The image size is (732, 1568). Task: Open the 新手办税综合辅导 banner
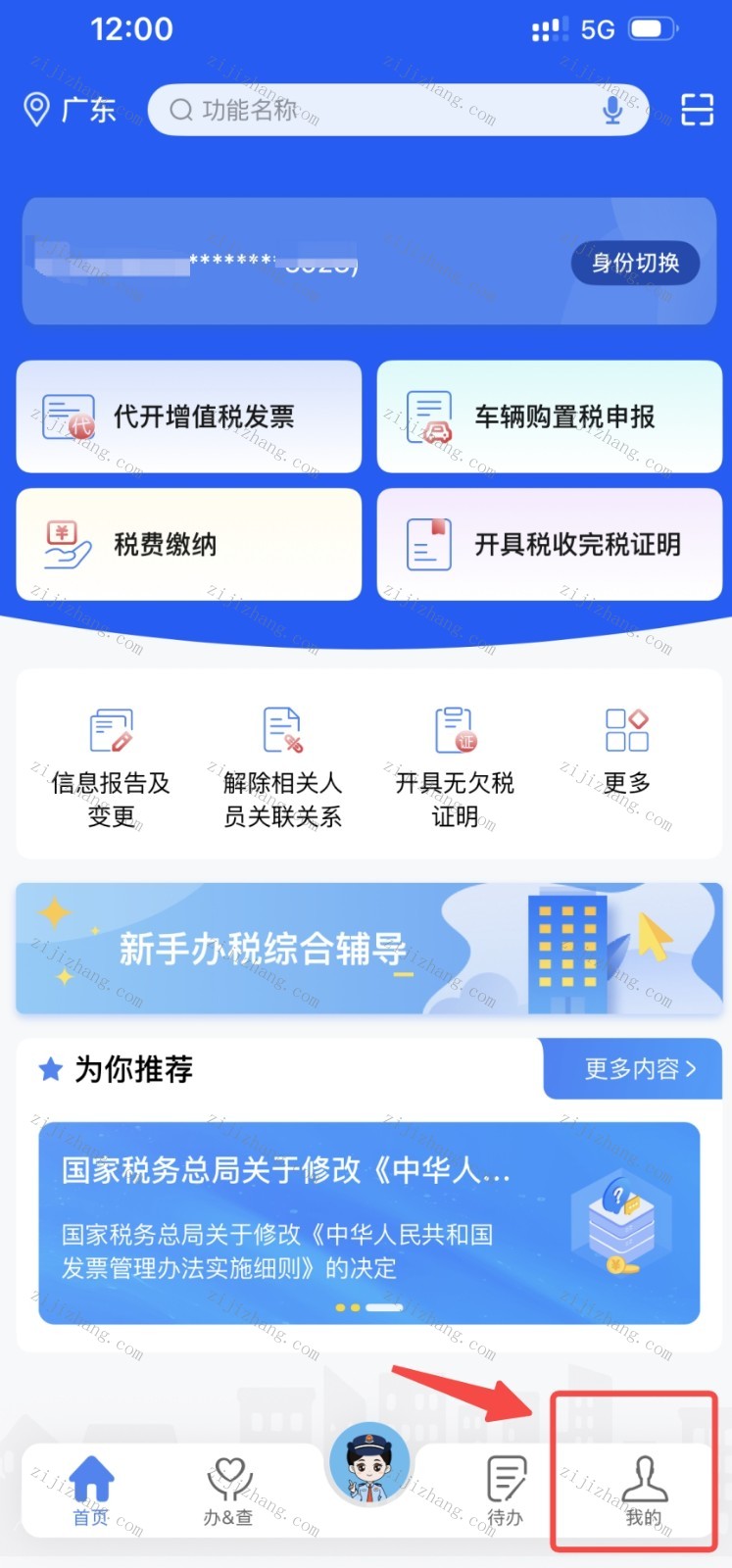pyautogui.click(x=367, y=949)
